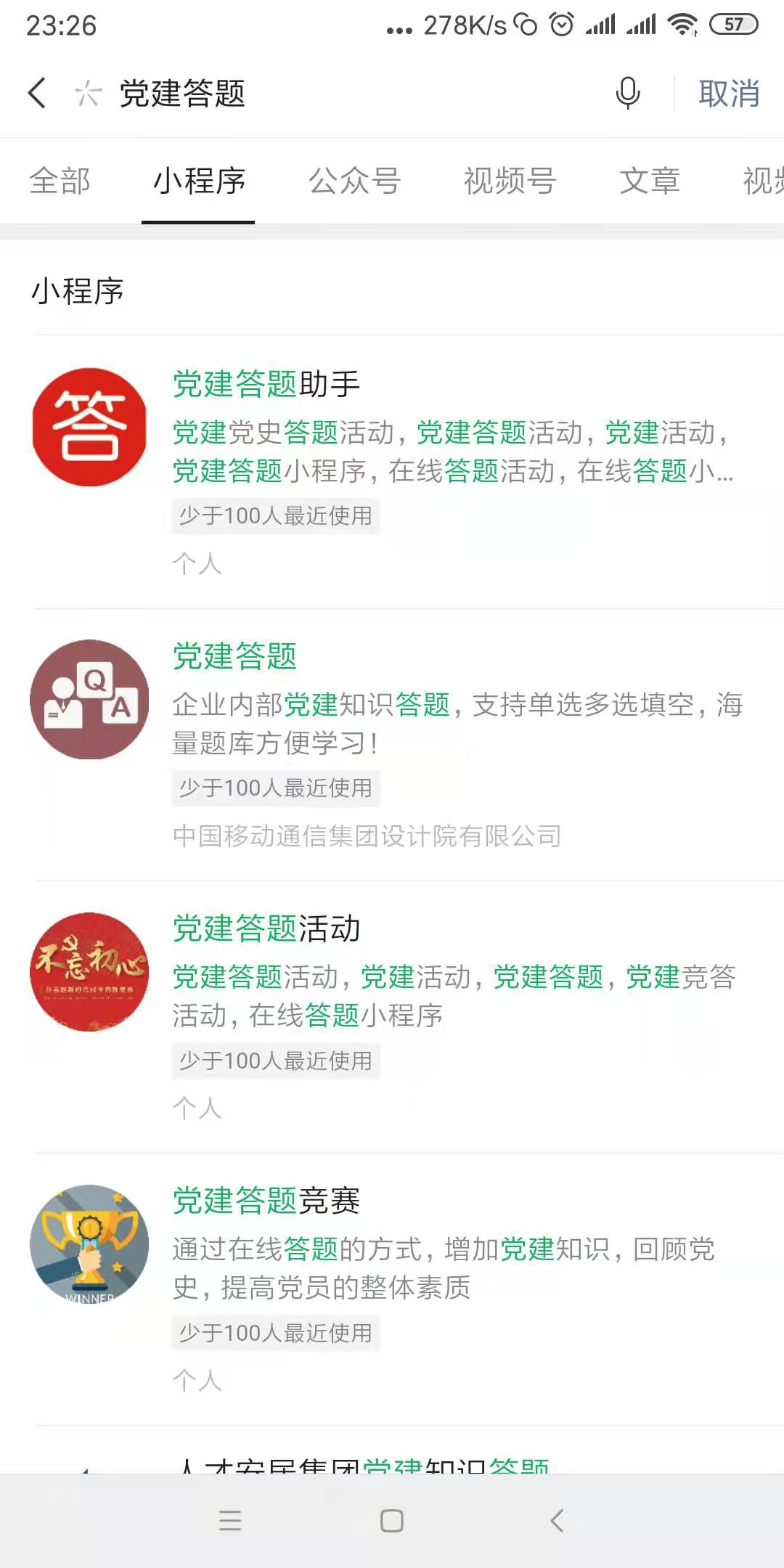Start voice search with the microphone icon

[x=628, y=94]
